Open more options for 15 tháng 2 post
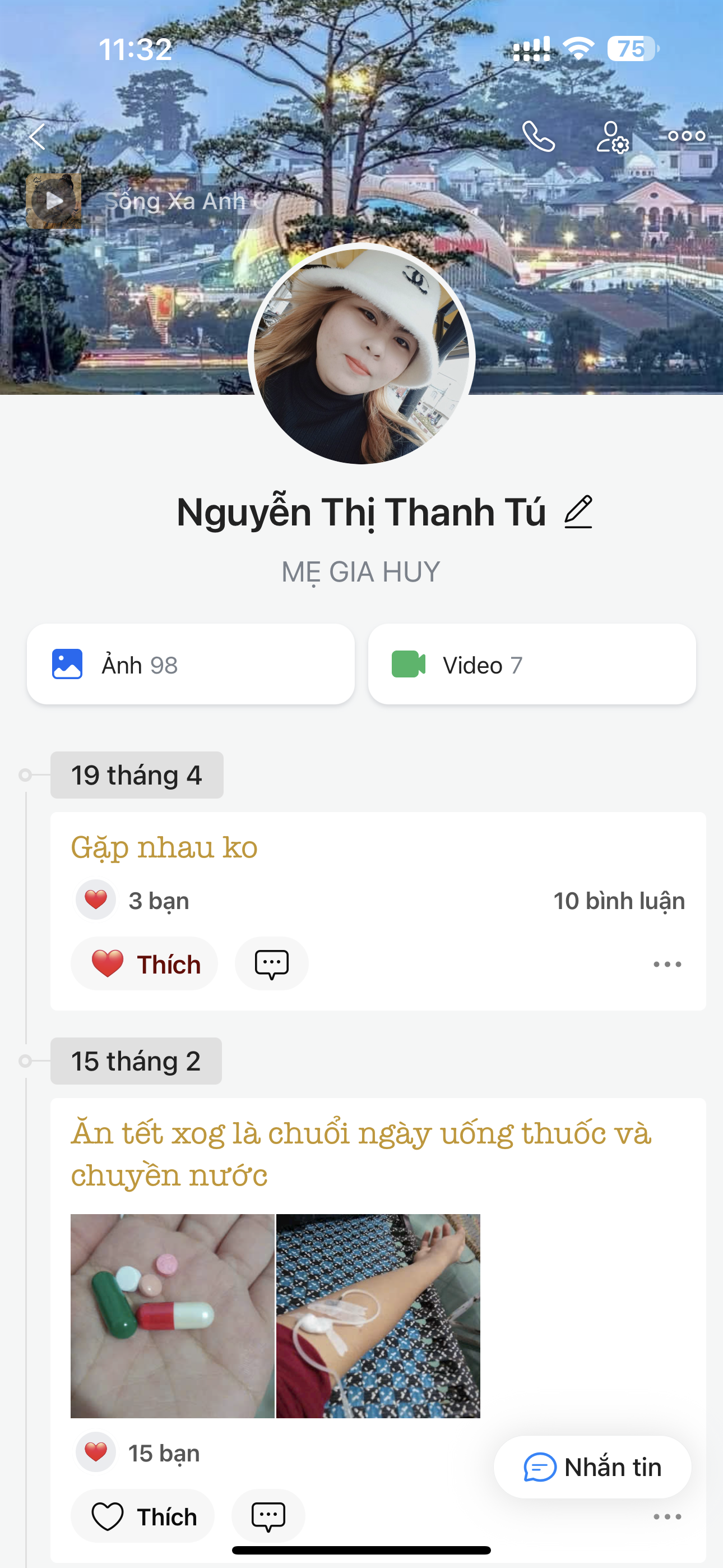This screenshot has height=1568, width=723. (667, 1517)
